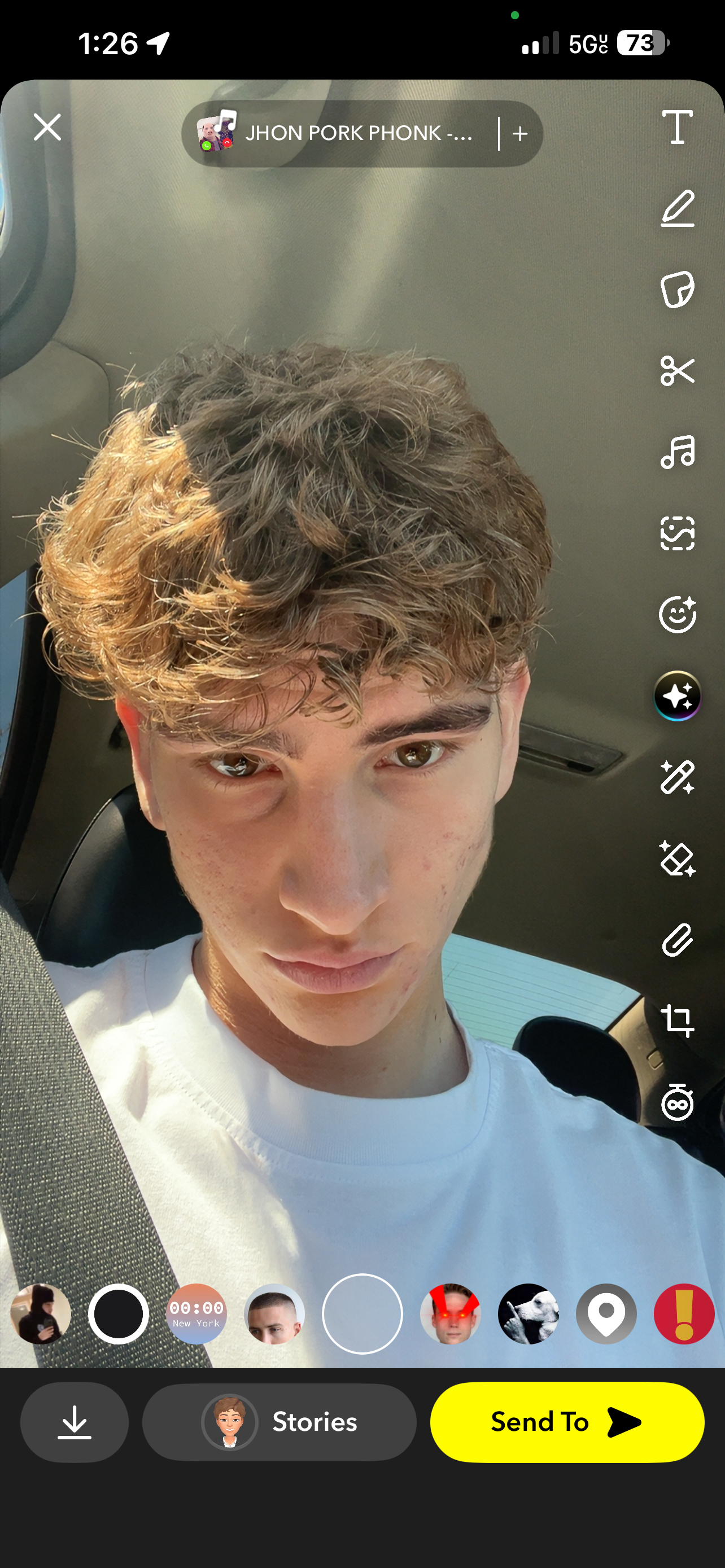
Task: Add music with the note icon
Action: pos(677,452)
